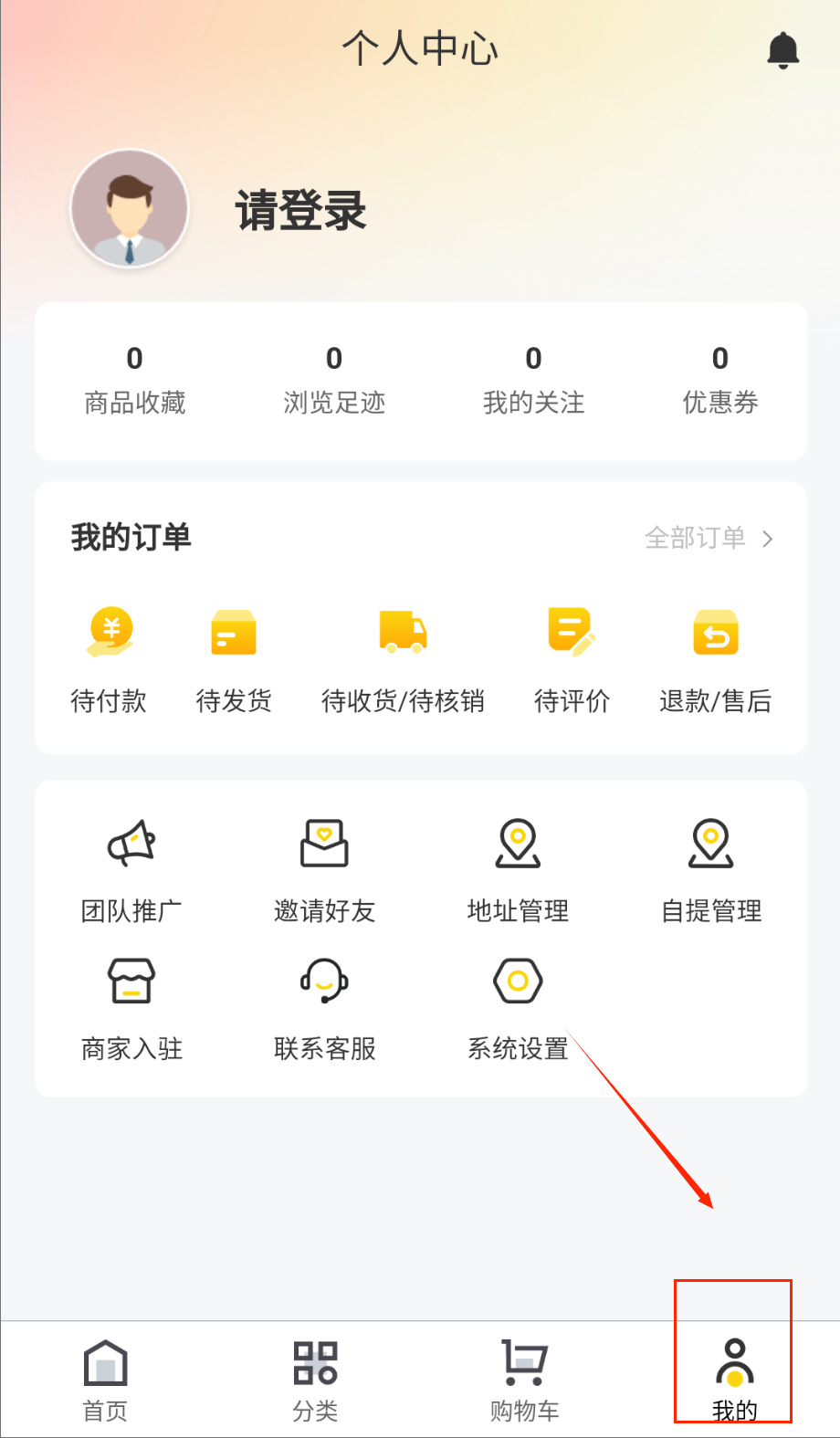View 全部订单 all orders

pyautogui.click(x=709, y=538)
